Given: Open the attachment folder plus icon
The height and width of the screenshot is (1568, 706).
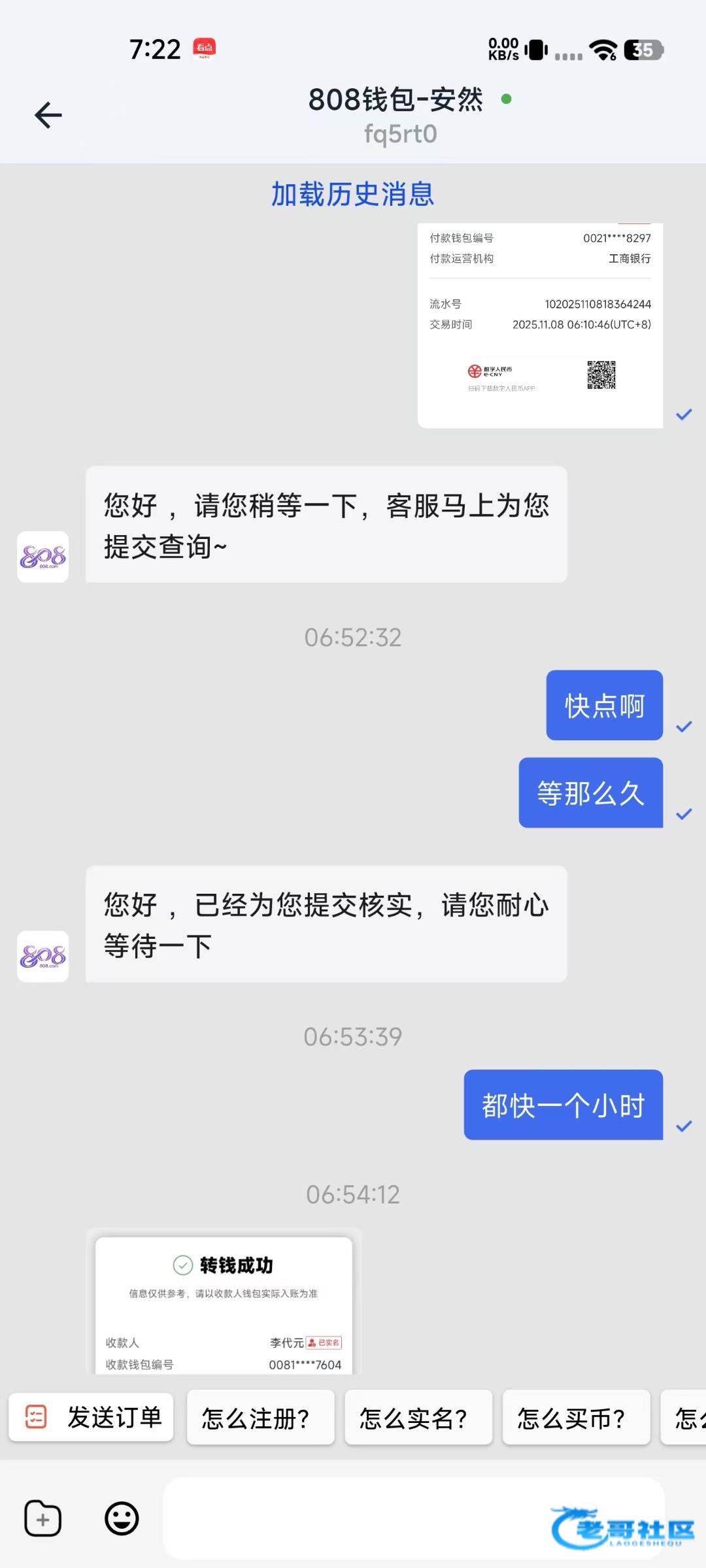Looking at the screenshot, I should tap(43, 1518).
